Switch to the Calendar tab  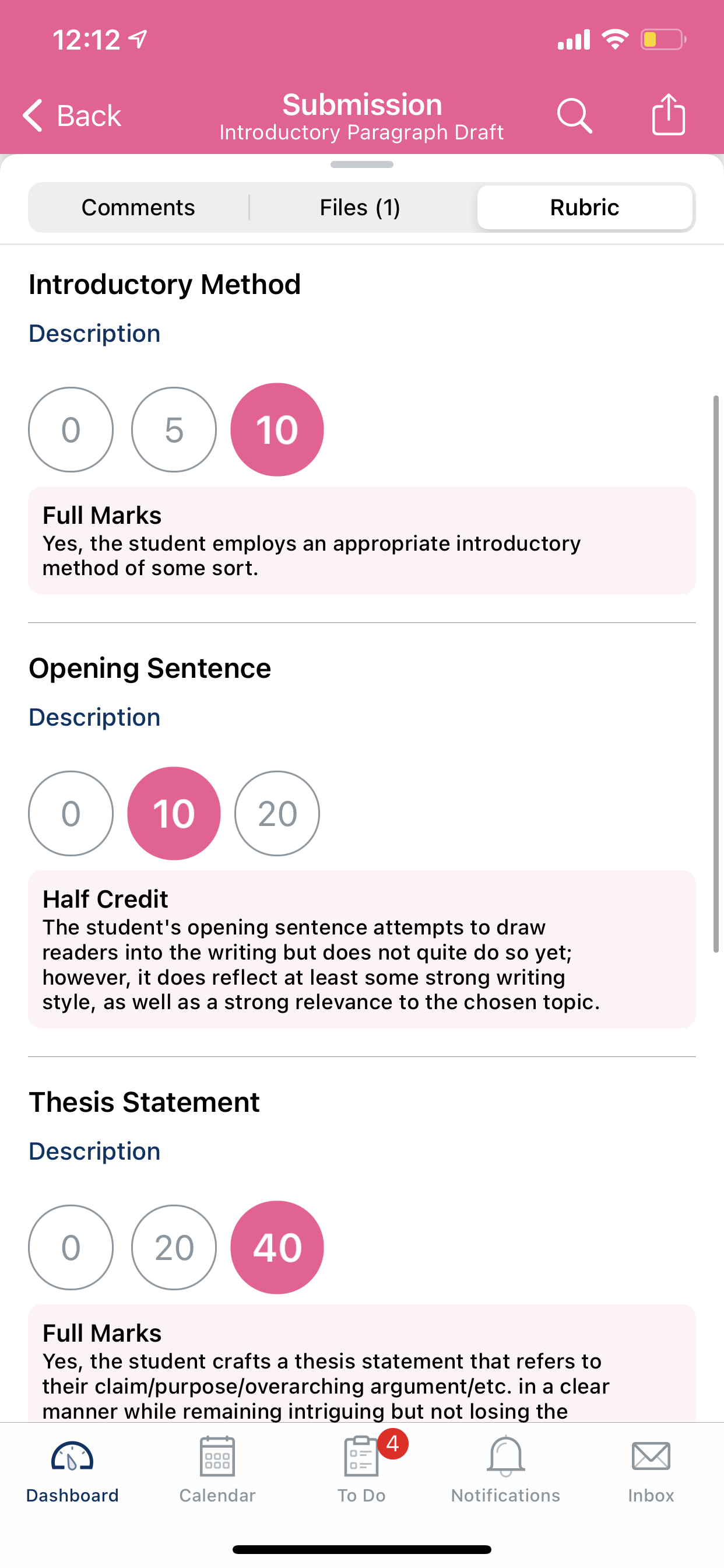[217, 1469]
